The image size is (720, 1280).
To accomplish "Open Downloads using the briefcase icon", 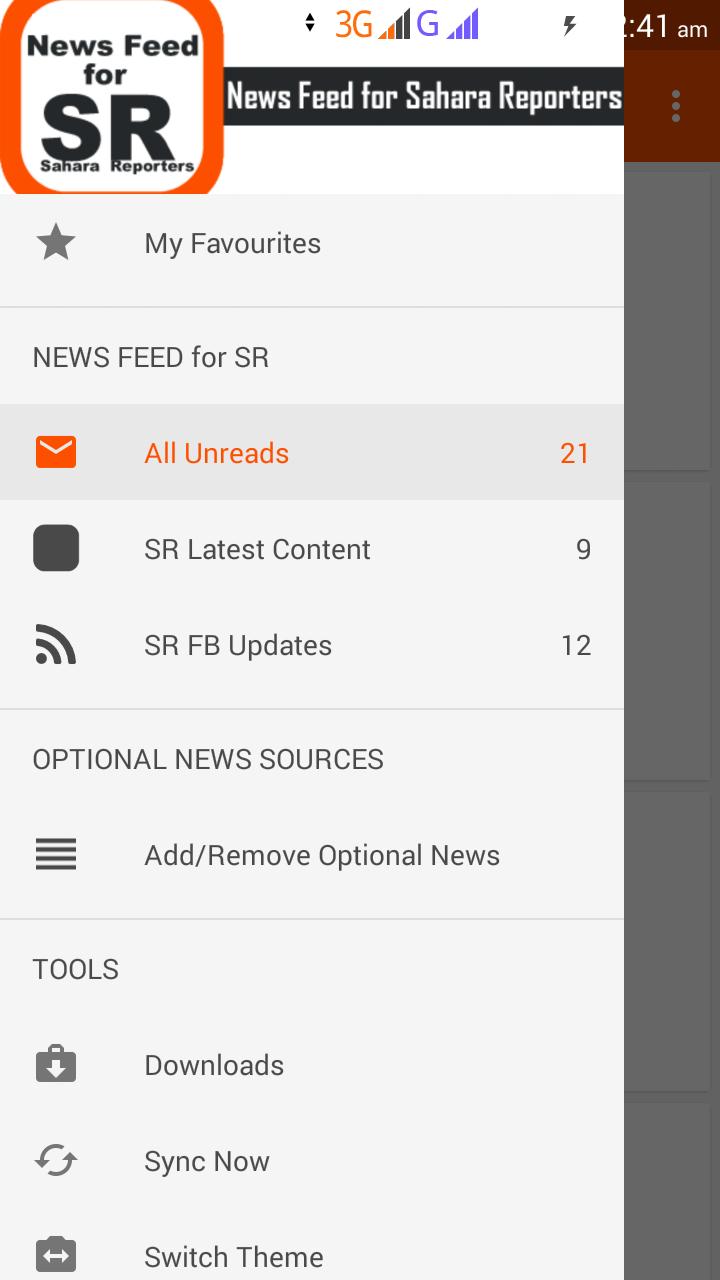I will click(x=55, y=1063).
